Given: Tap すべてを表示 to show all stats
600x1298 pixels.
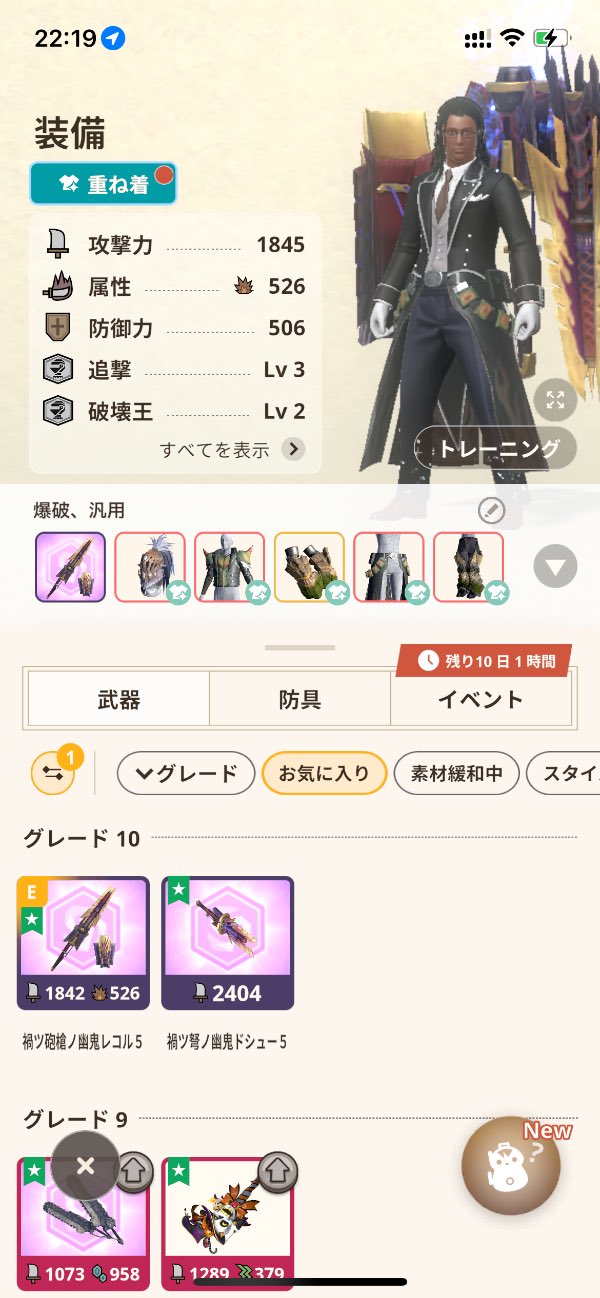Looking at the screenshot, I should click(232, 449).
